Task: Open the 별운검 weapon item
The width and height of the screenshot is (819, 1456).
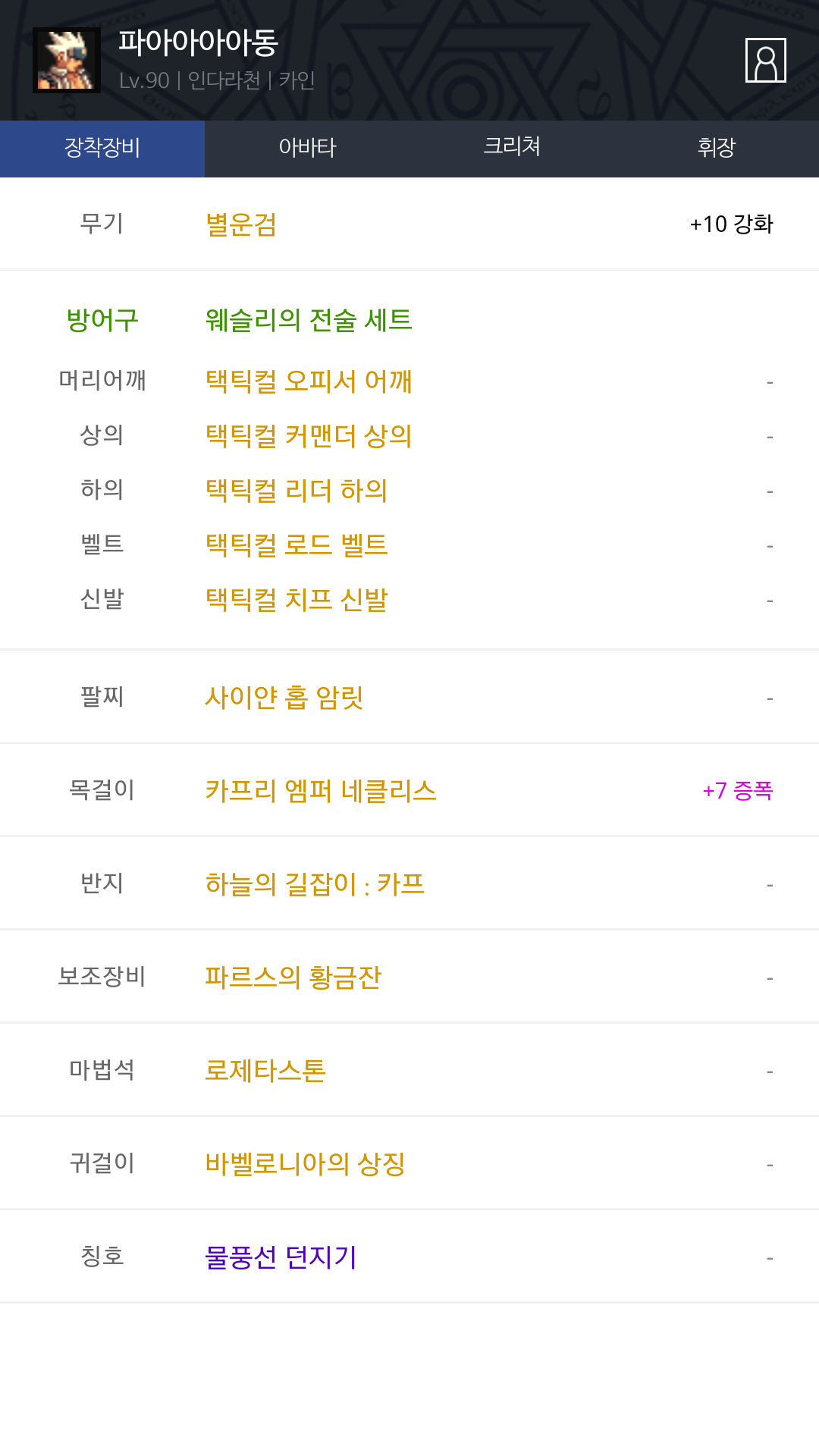Action: pos(241,224)
